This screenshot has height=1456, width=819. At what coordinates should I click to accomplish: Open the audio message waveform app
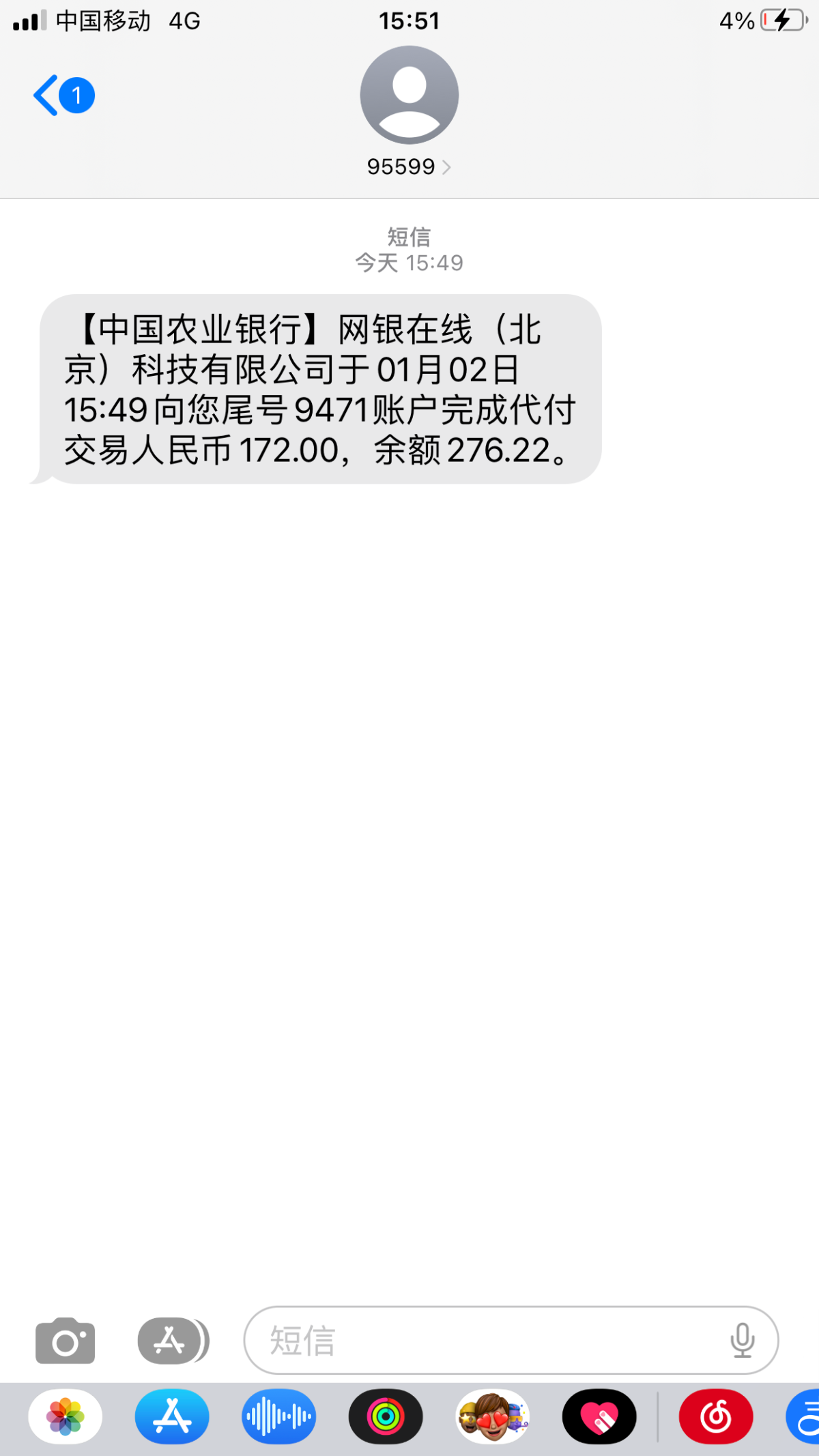279,1417
